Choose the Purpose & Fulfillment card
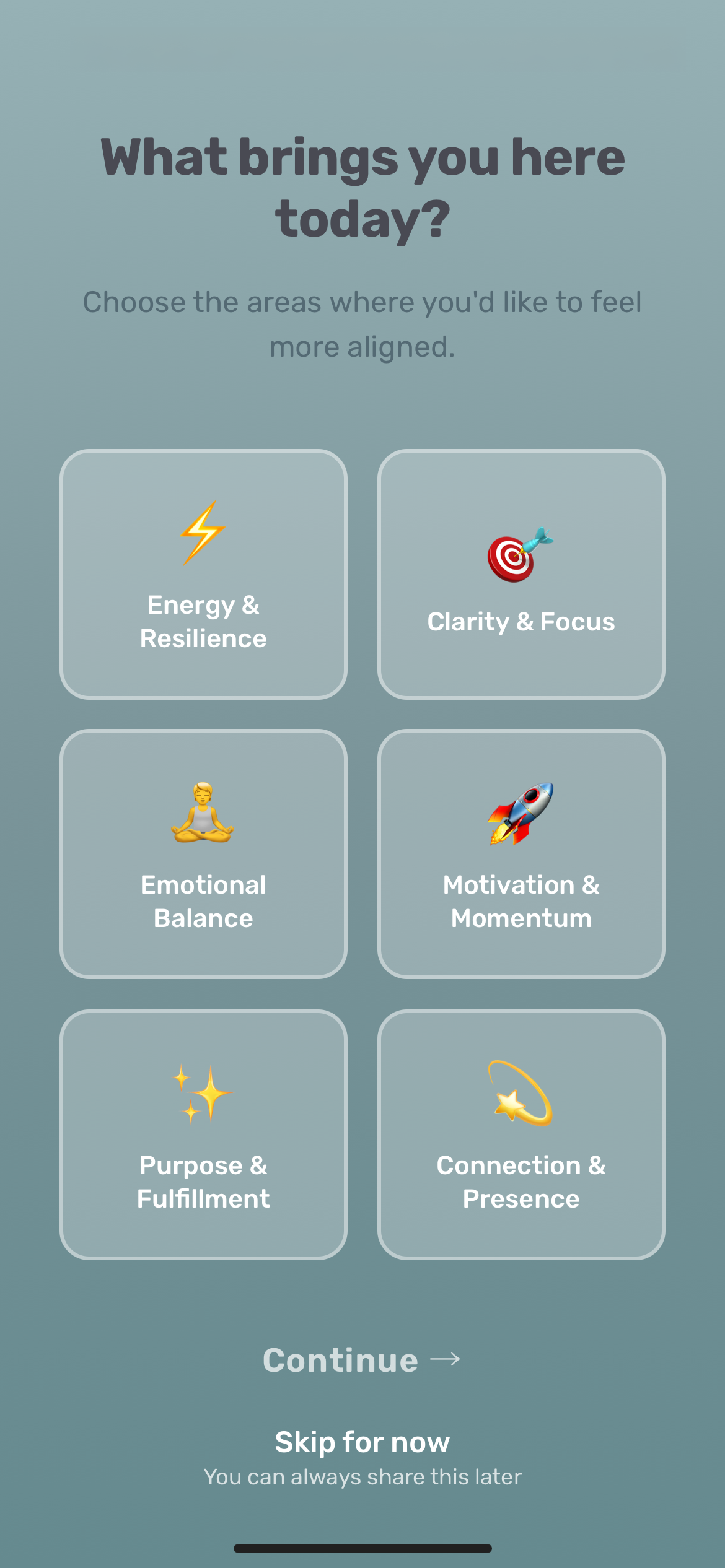Image resolution: width=725 pixels, height=1568 pixels. tap(203, 1135)
